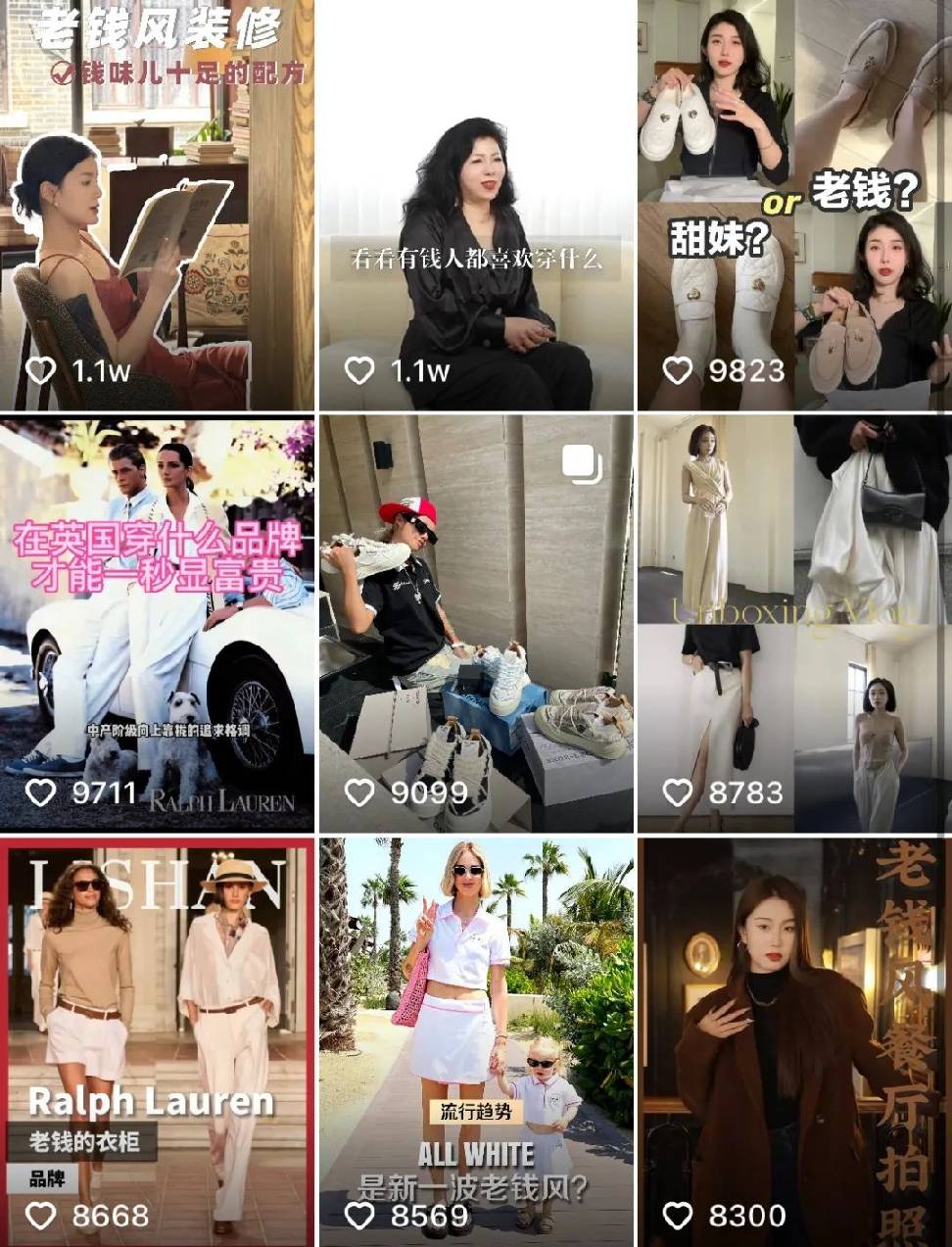This screenshot has width=952, height=1247.
Task: Open the 在英国穿什么品牌 video tile
Action: click(157, 624)
